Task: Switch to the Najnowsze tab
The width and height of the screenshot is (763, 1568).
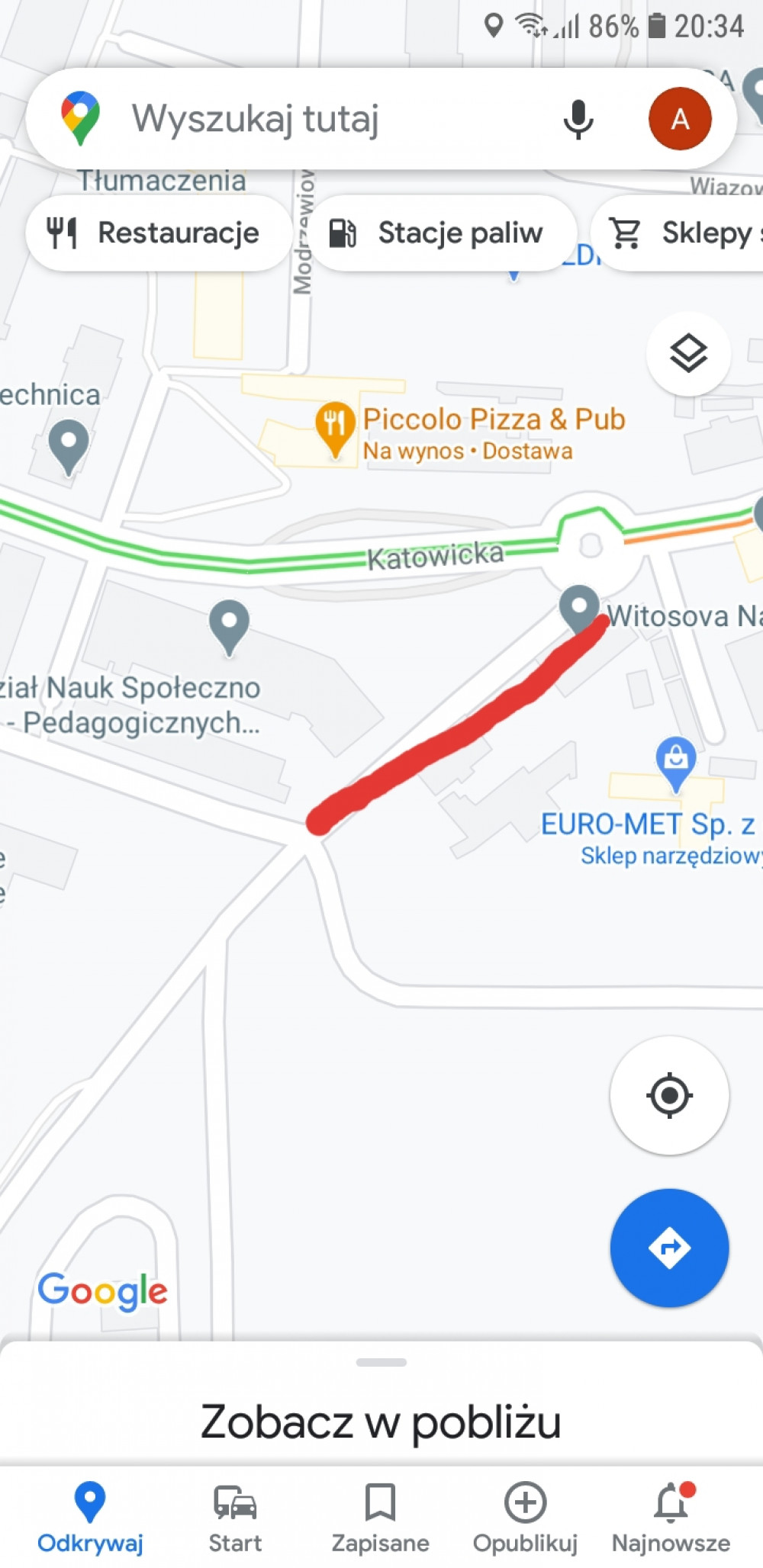Action: (x=671, y=1518)
